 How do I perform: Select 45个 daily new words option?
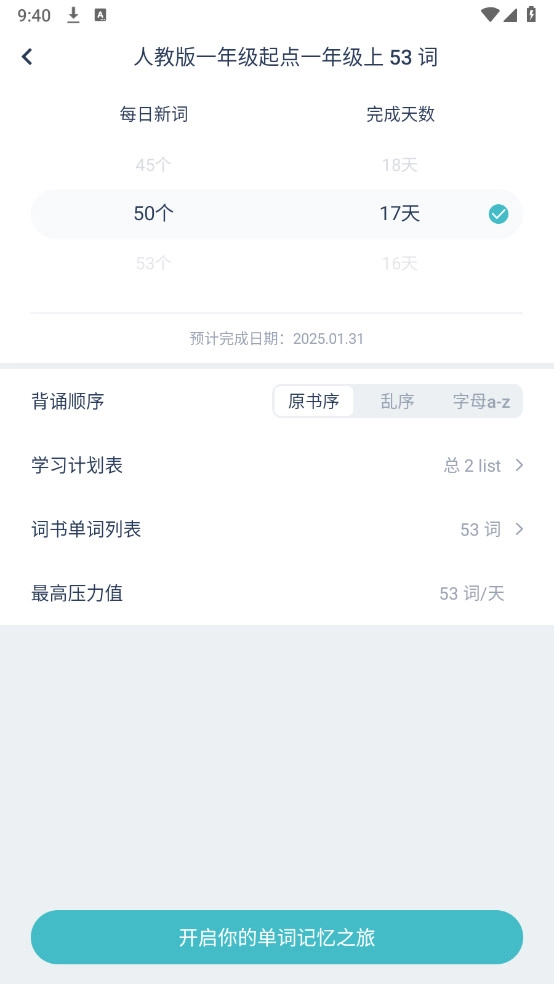pyautogui.click(x=153, y=165)
